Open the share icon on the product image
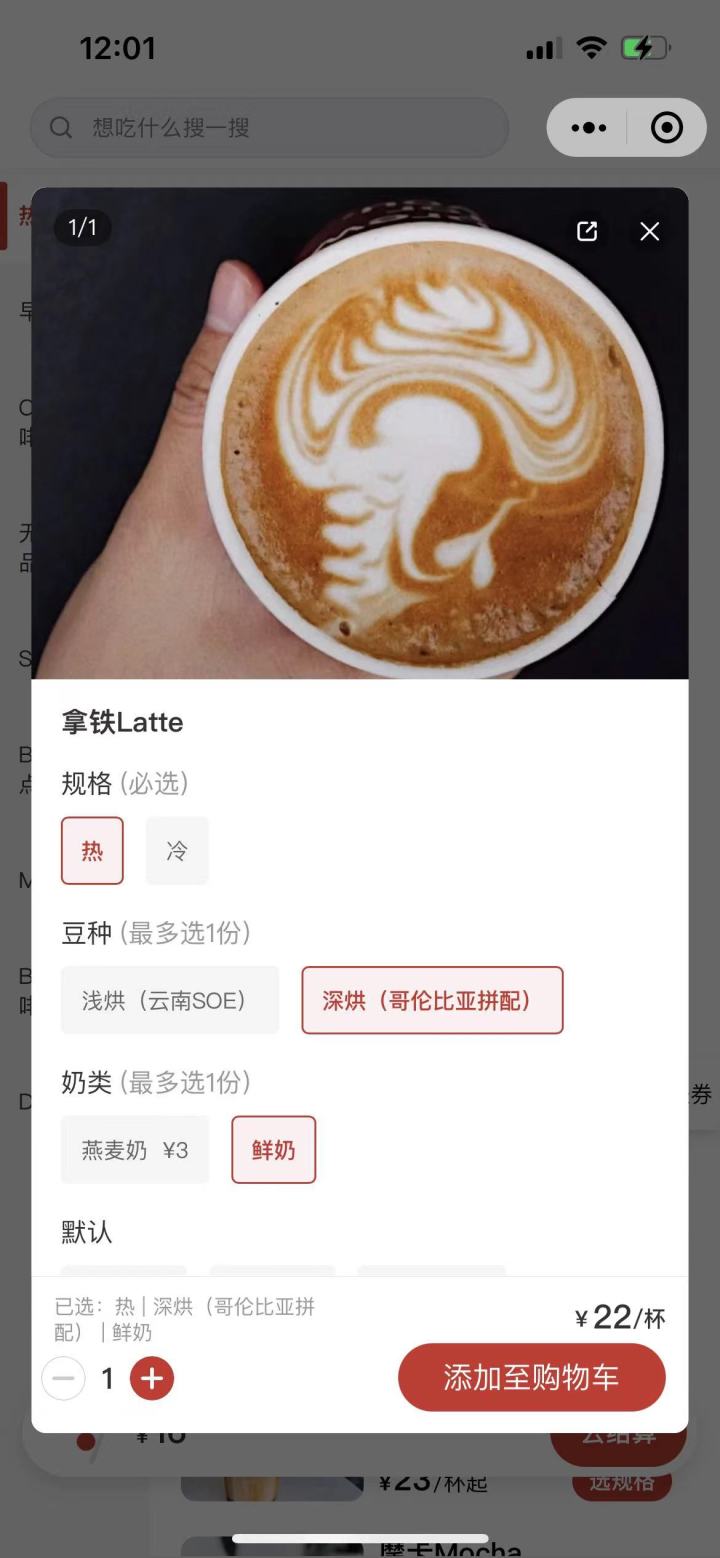Viewport: 720px width, 1558px height. pyautogui.click(x=586, y=231)
